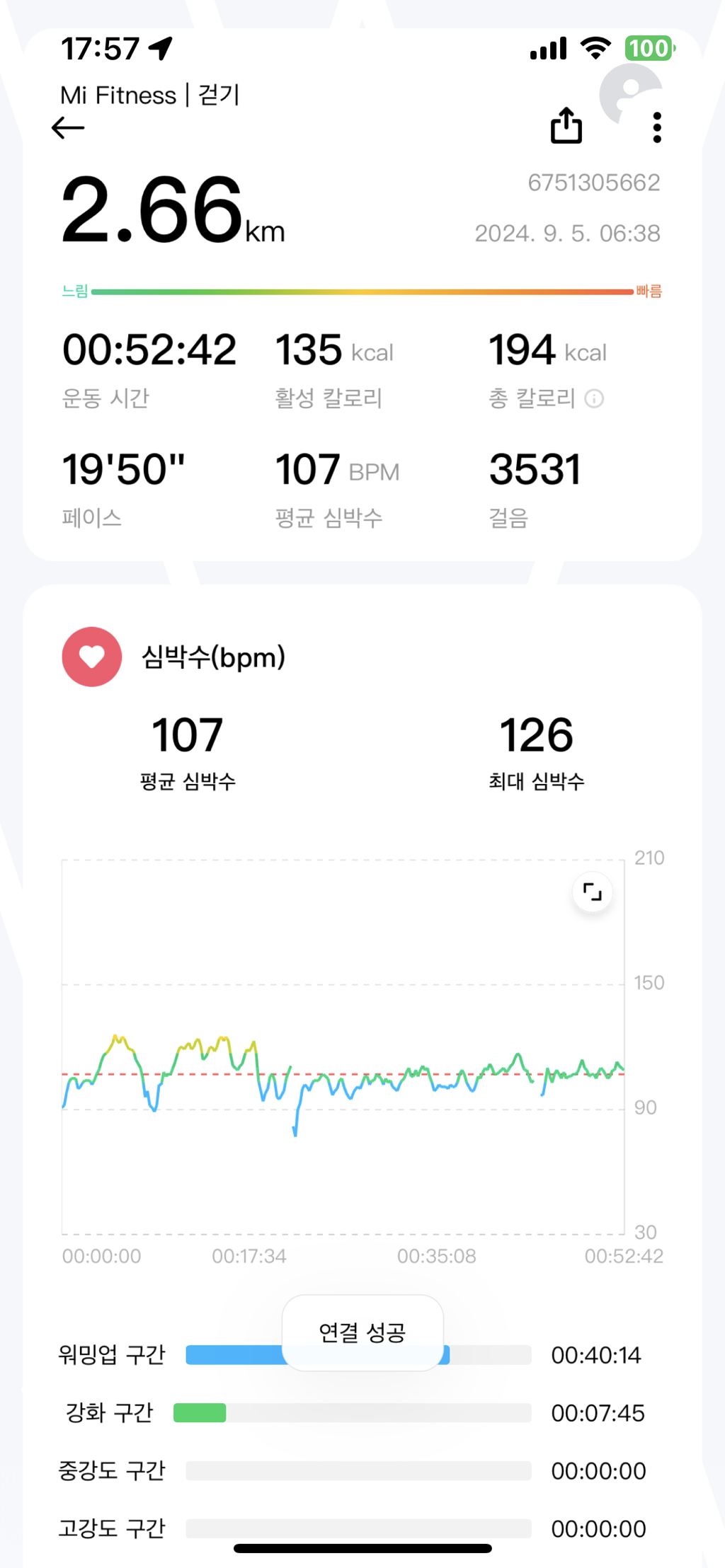Tap the red heart rate panel icon
This screenshot has height=1568, width=725.
(x=91, y=657)
